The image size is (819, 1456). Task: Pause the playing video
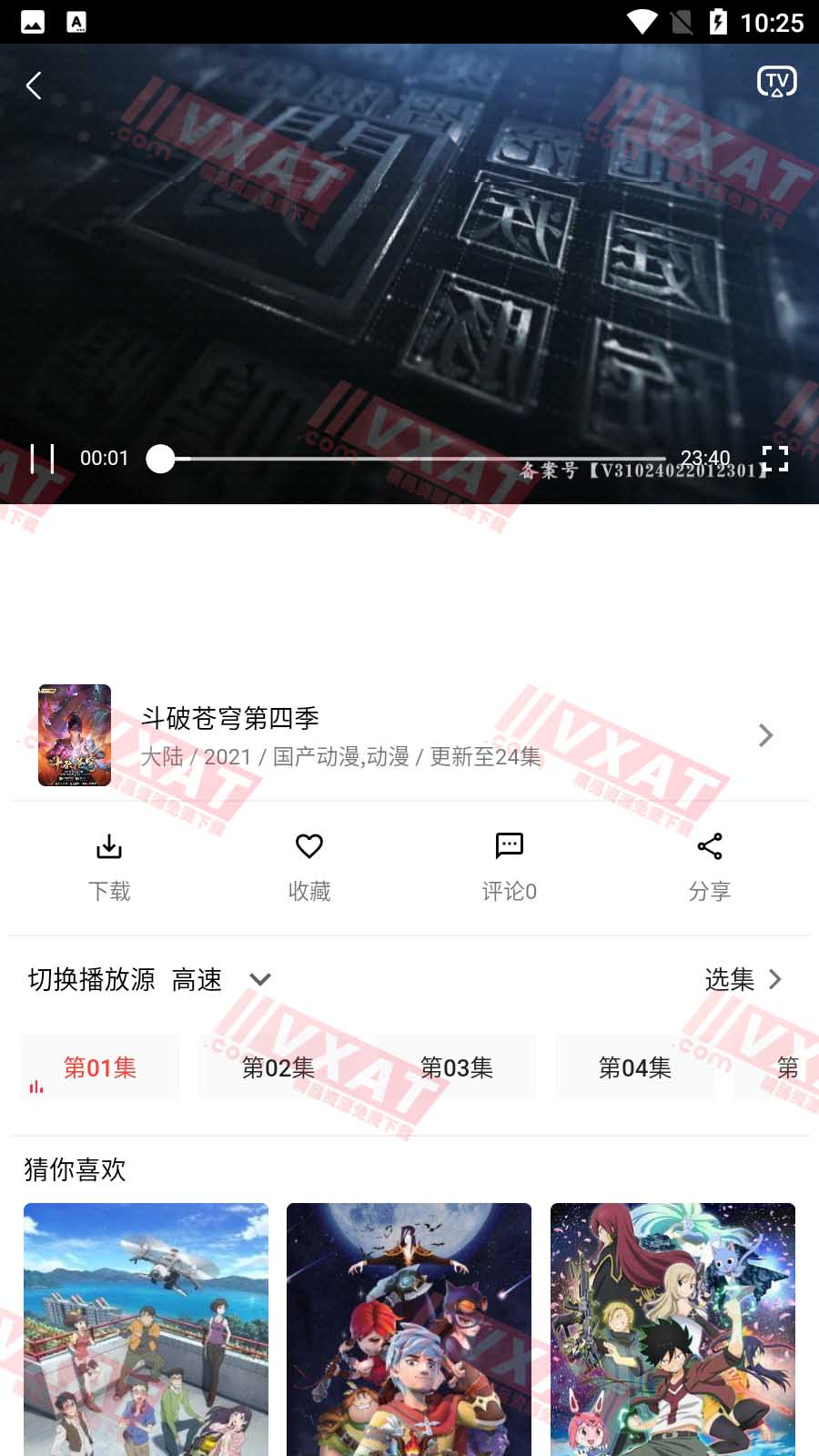[42, 459]
